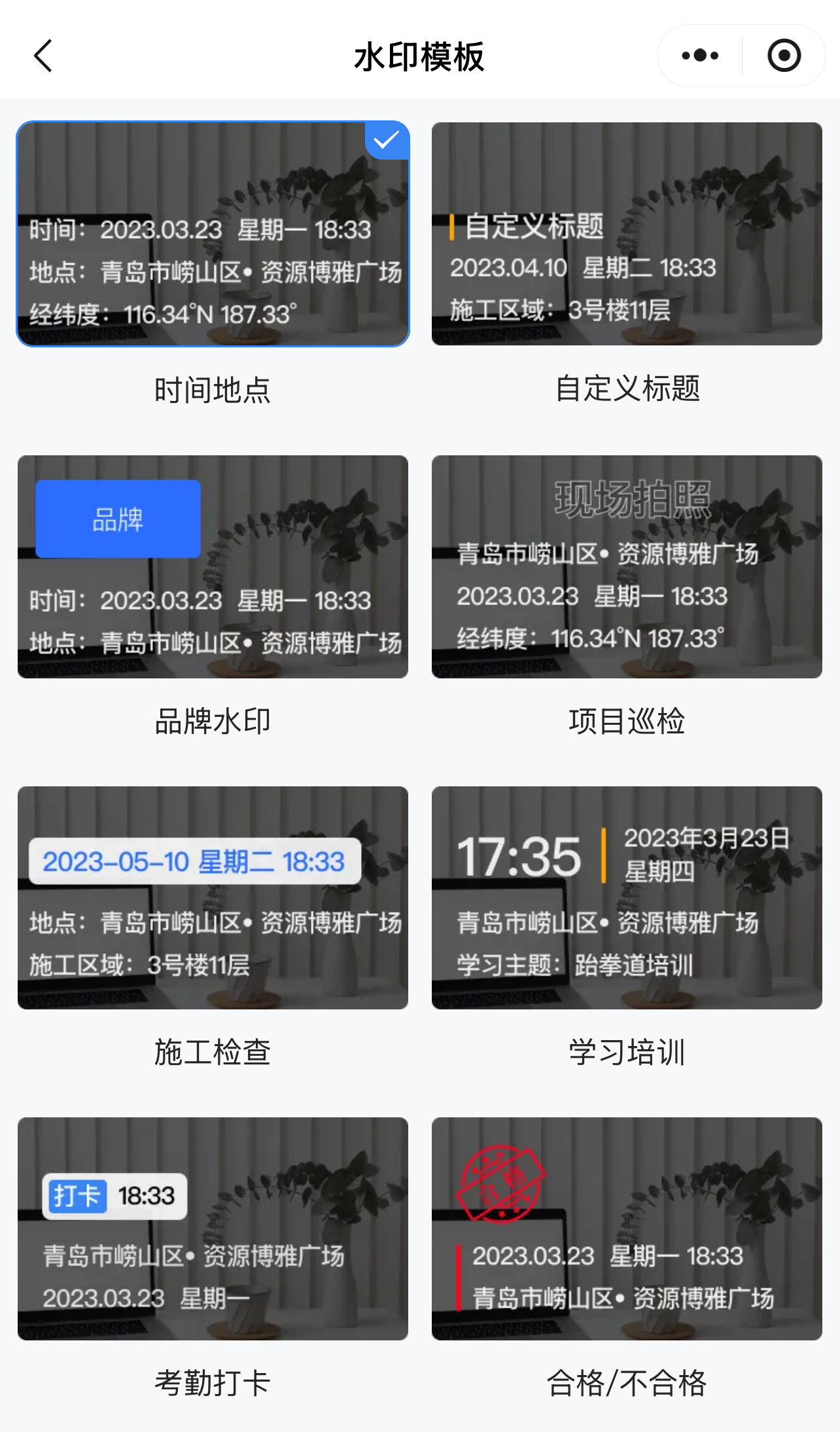This screenshot has width=840, height=1432.
Task: Select the 时间地点 watermark template
Action: coord(213,234)
